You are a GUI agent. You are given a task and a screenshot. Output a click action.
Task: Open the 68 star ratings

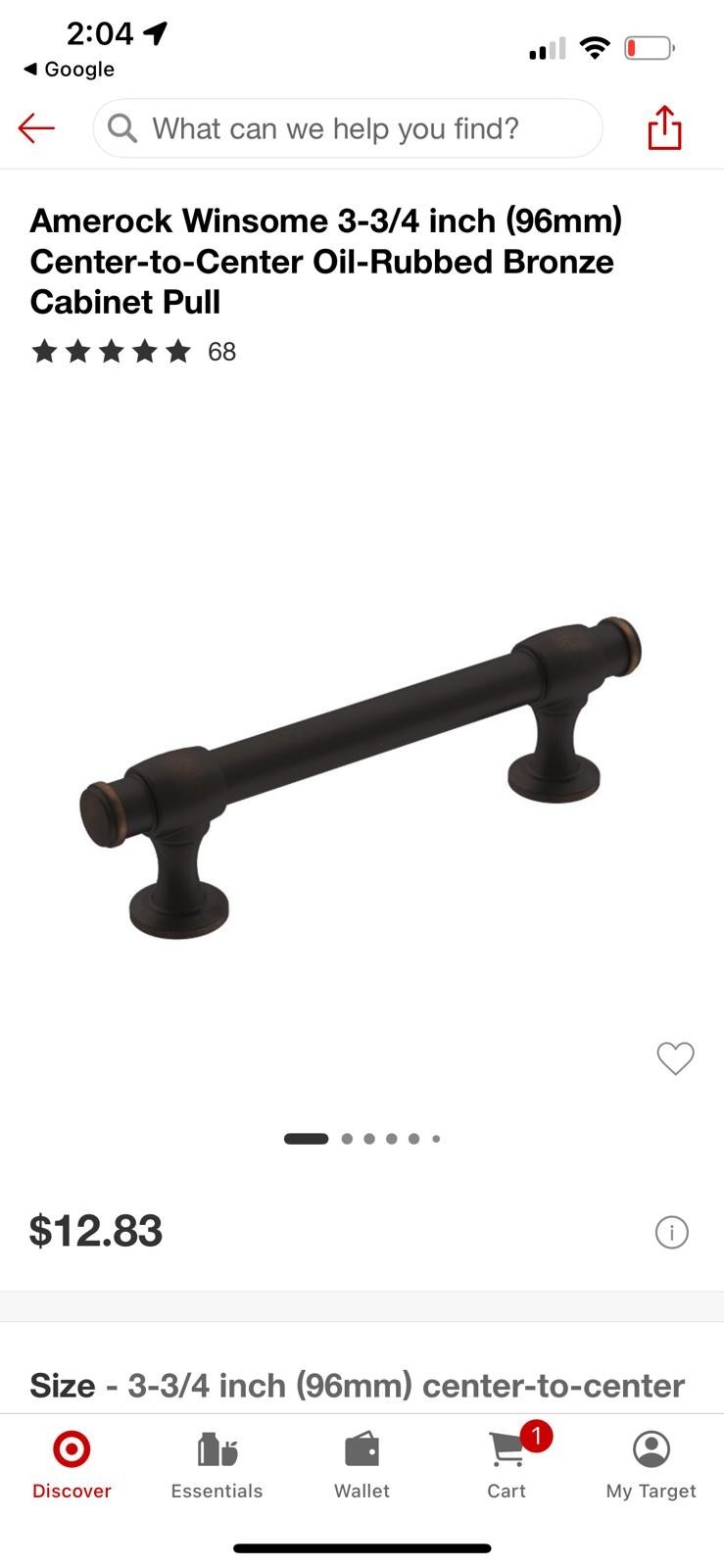pyautogui.click(x=133, y=351)
